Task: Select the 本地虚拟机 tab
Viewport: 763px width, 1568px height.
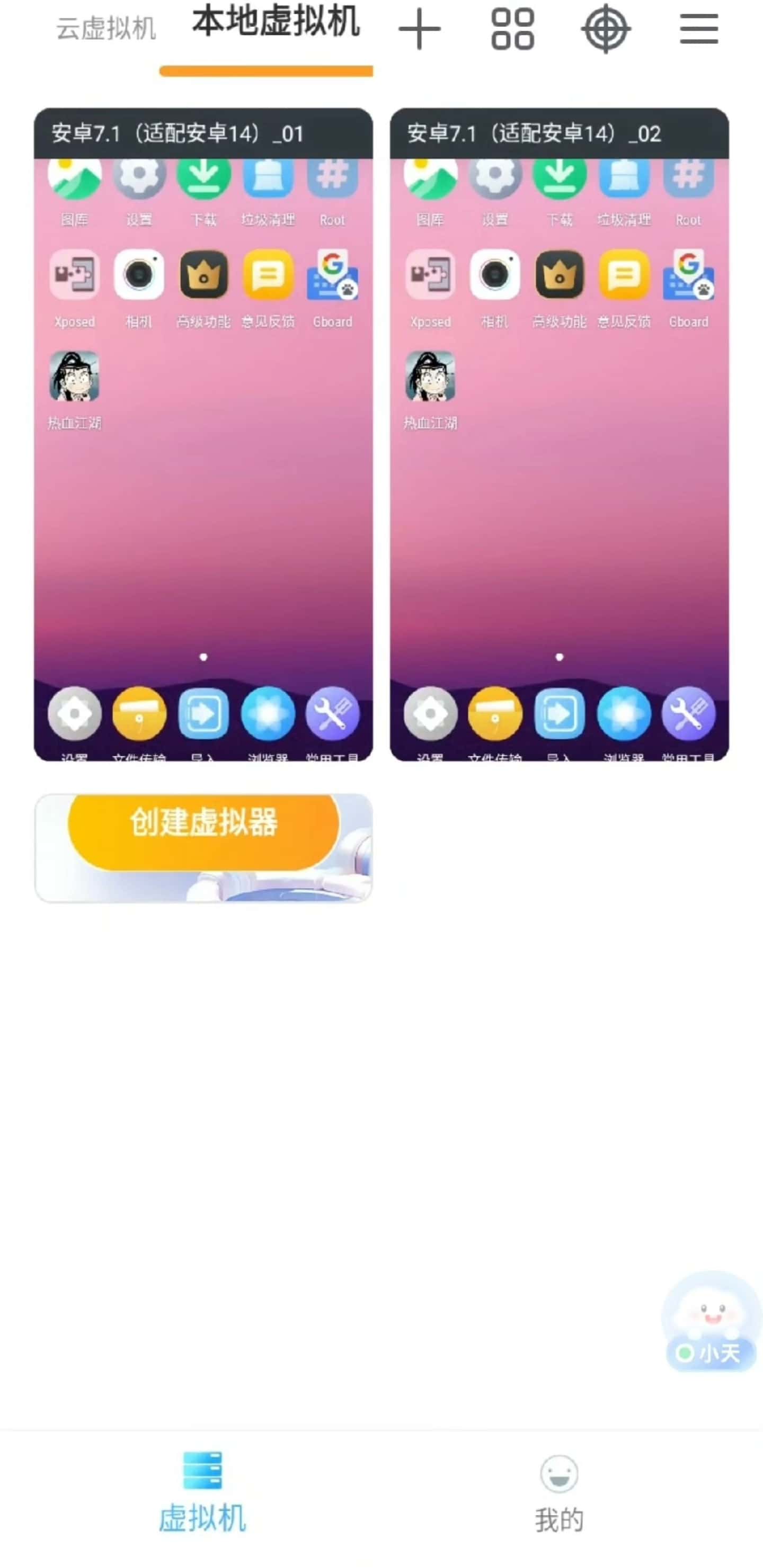Action: (275, 24)
